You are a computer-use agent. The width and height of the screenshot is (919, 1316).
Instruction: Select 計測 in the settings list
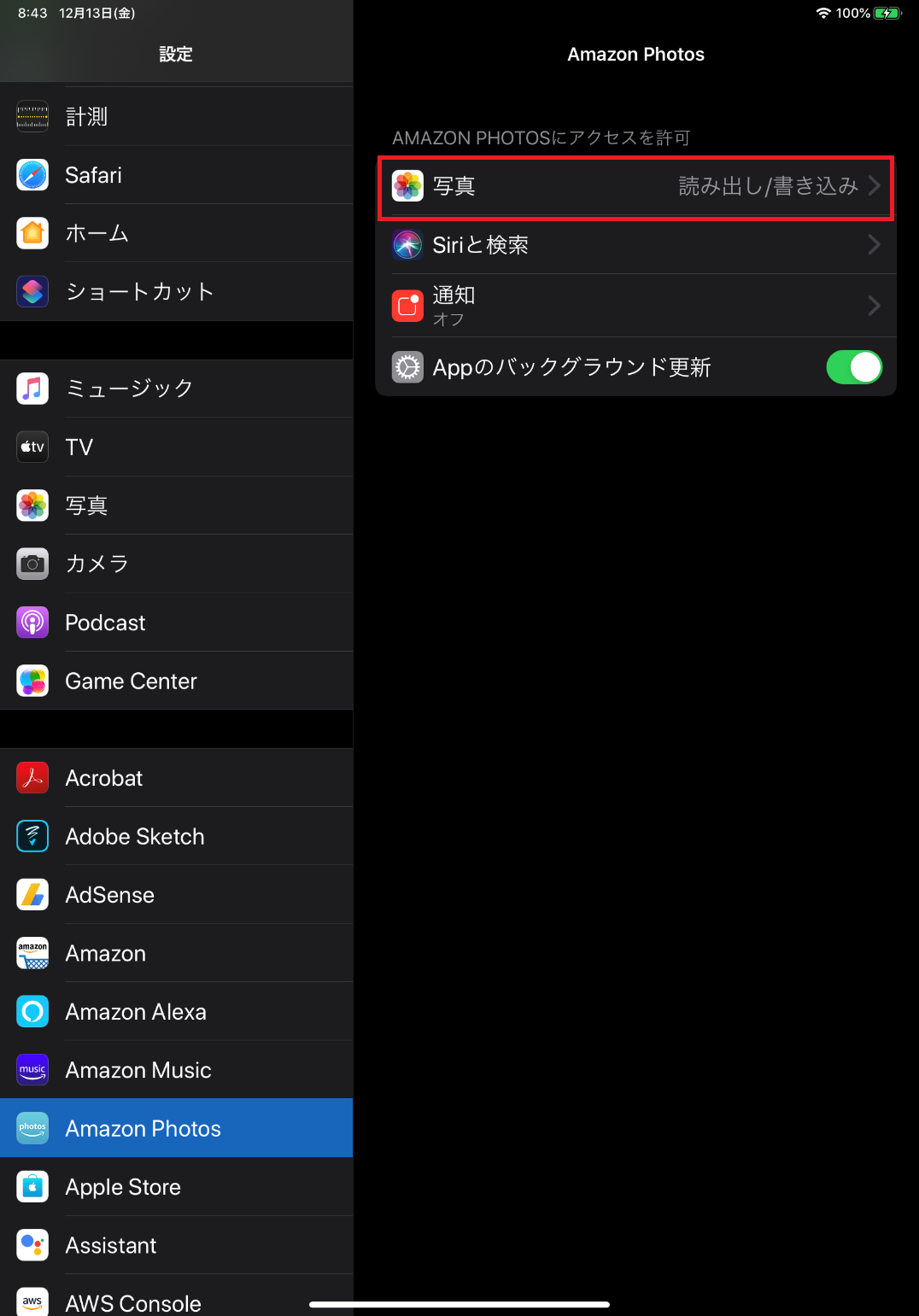[x=176, y=116]
